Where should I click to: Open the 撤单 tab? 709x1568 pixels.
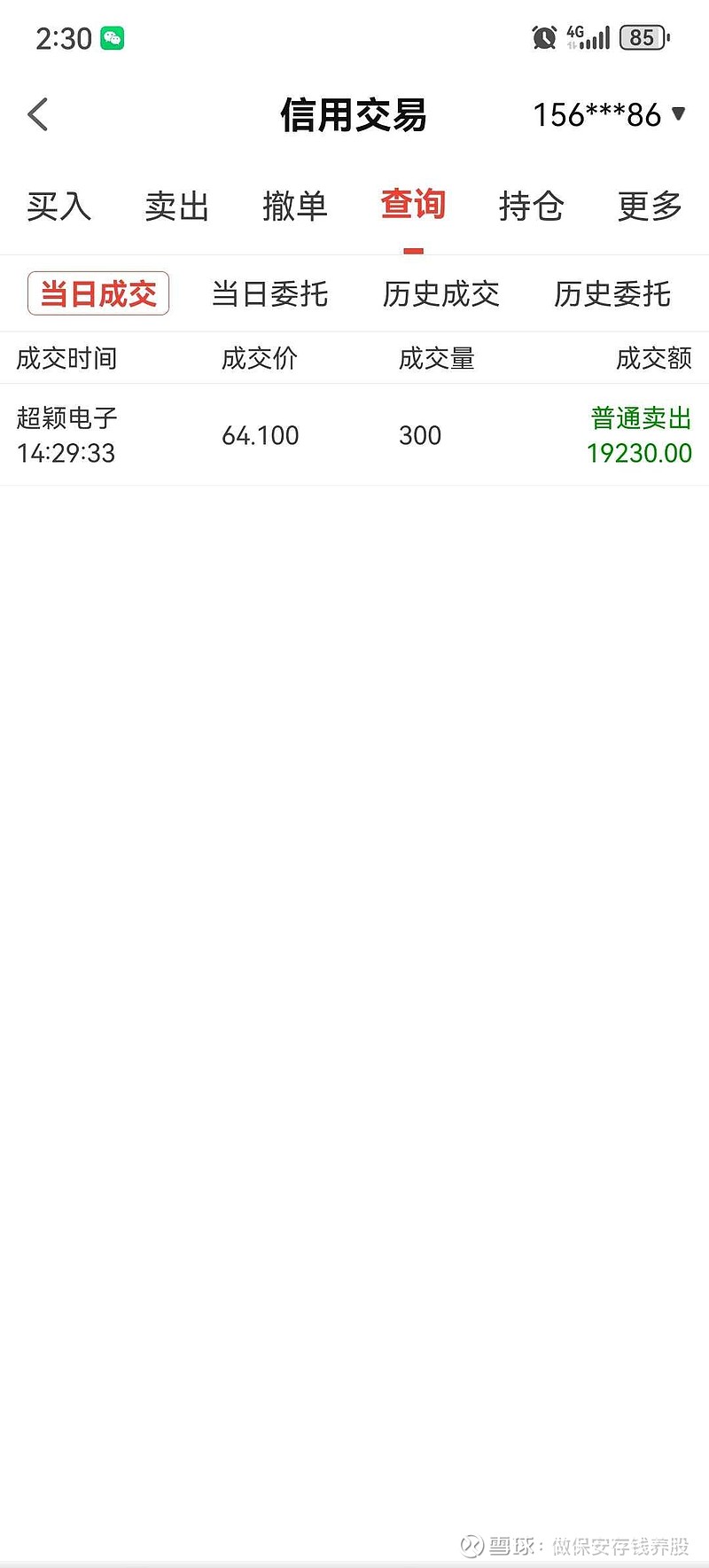pos(295,207)
